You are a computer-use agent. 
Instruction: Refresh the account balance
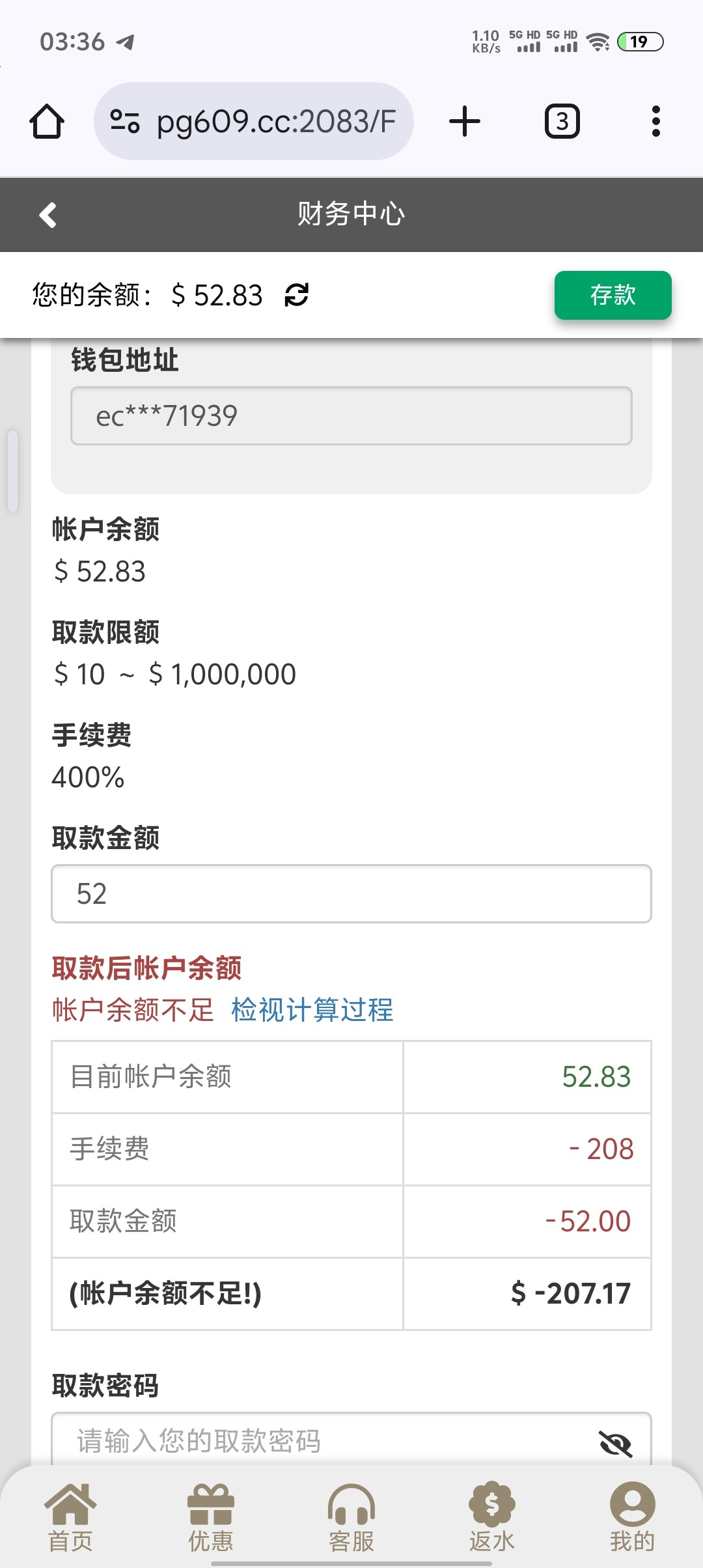coord(296,295)
